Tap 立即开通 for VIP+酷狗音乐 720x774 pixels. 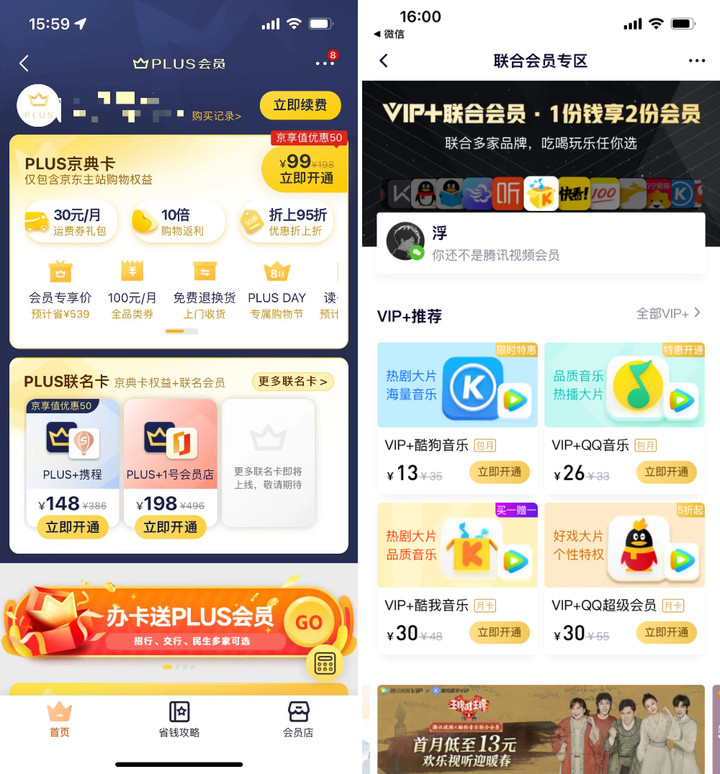(x=499, y=472)
